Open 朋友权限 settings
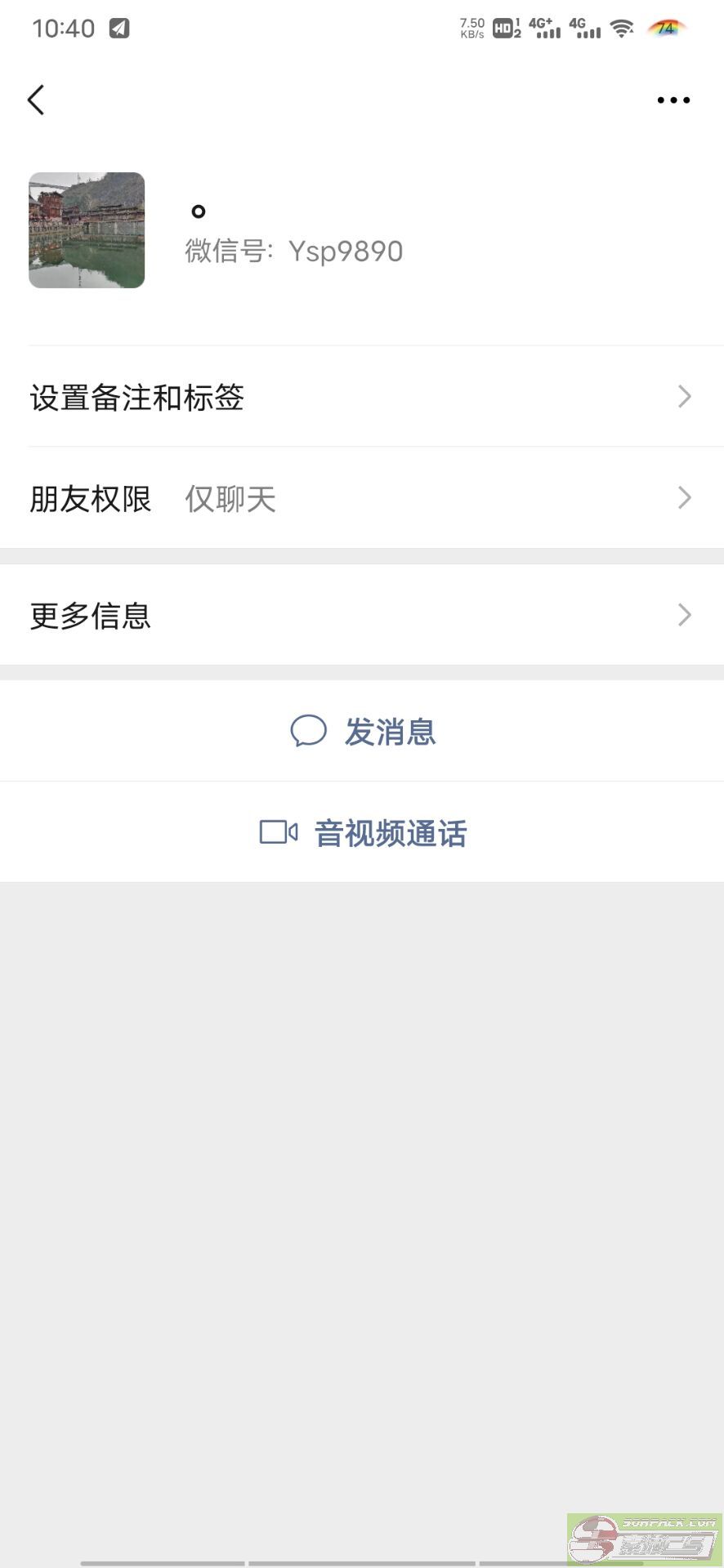 click(x=362, y=498)
